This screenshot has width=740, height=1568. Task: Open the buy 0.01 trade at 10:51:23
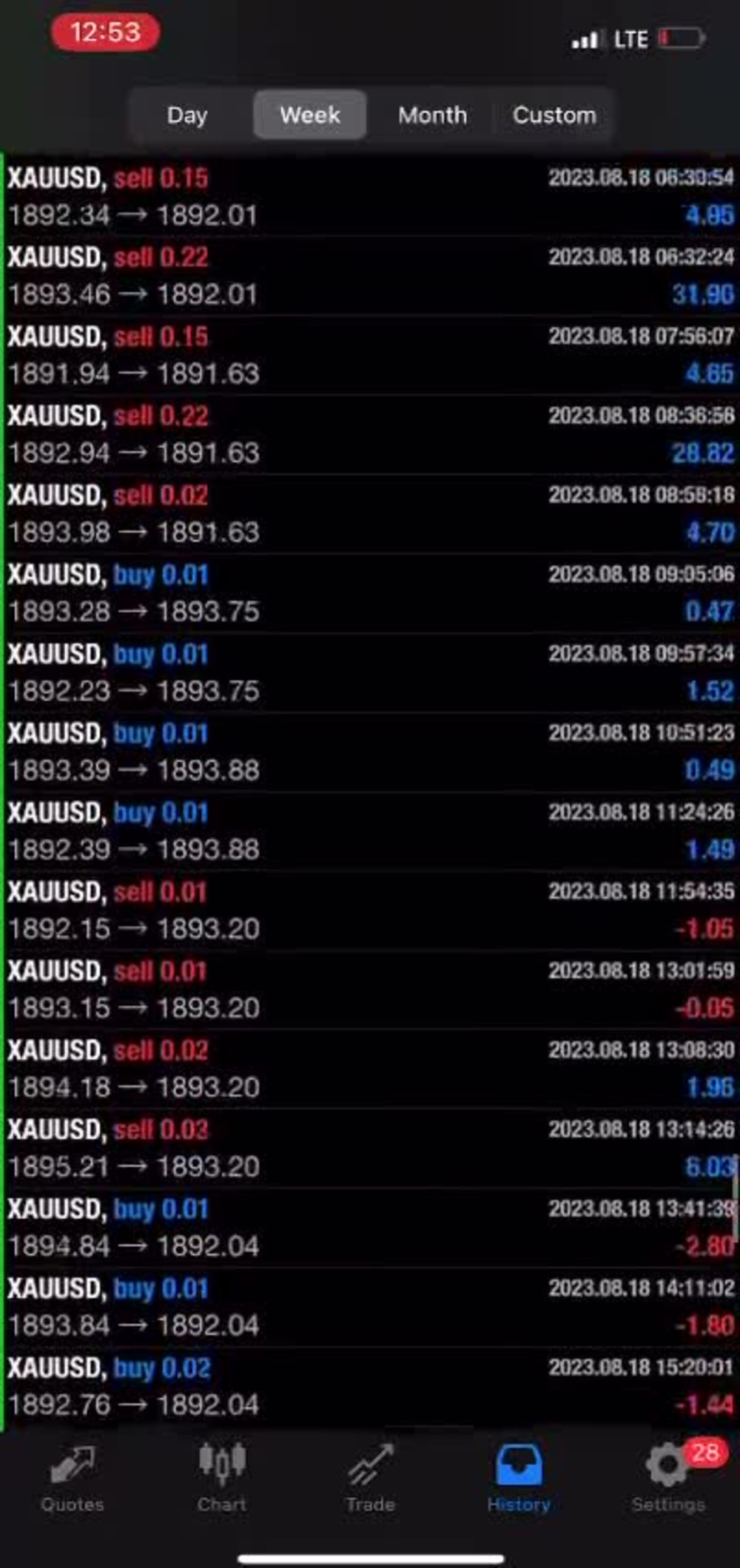point(370,751)
